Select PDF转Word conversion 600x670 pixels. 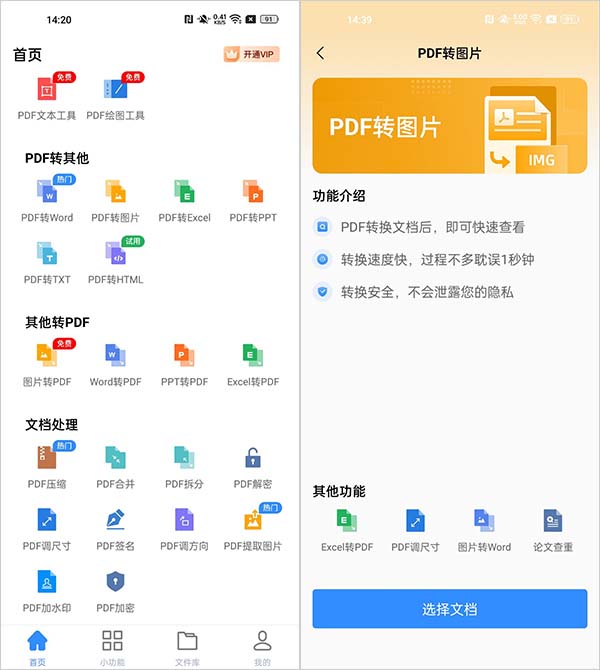point(47,200)
